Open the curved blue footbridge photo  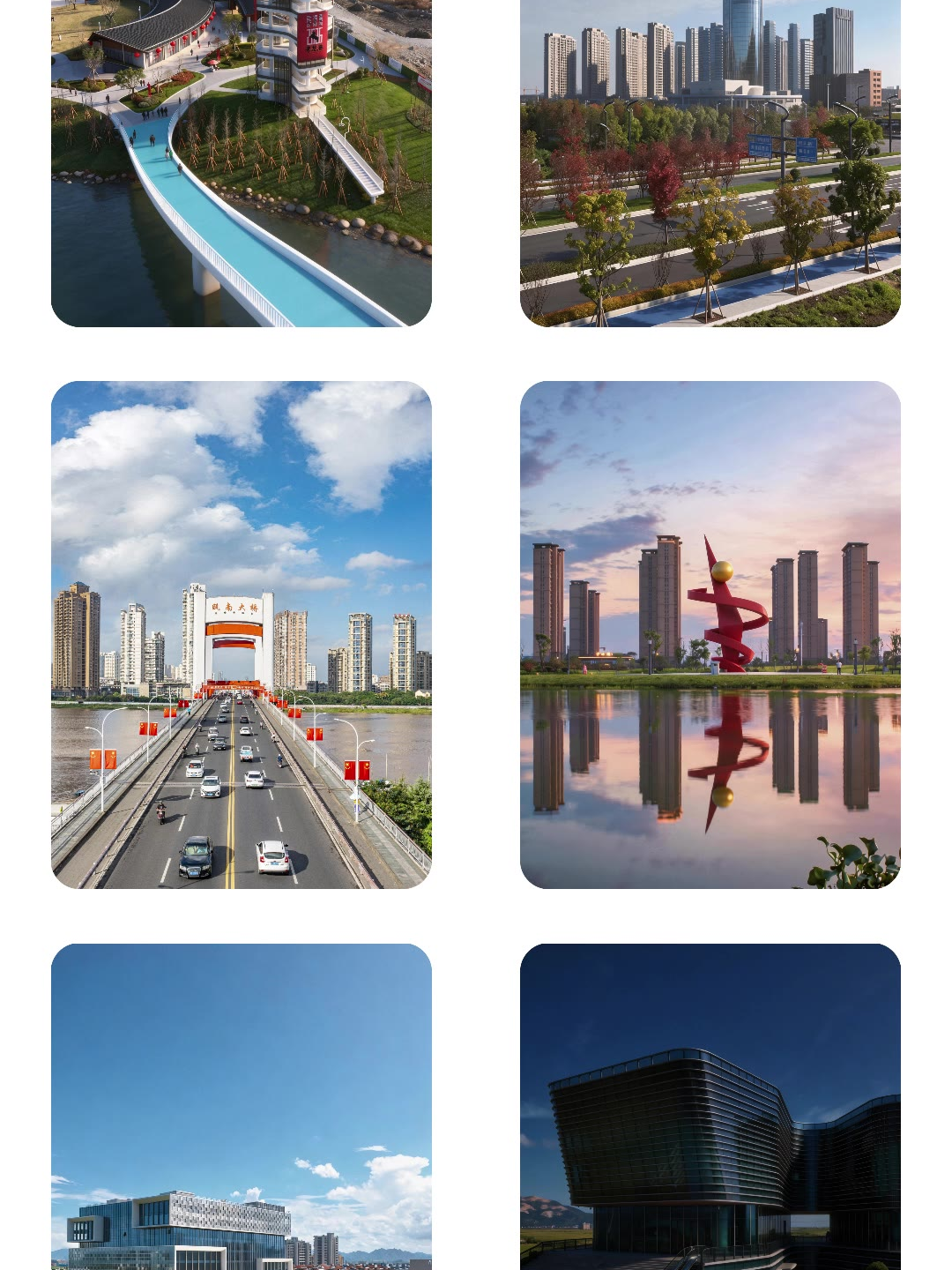pyautogui.click(x=241, y=163)
